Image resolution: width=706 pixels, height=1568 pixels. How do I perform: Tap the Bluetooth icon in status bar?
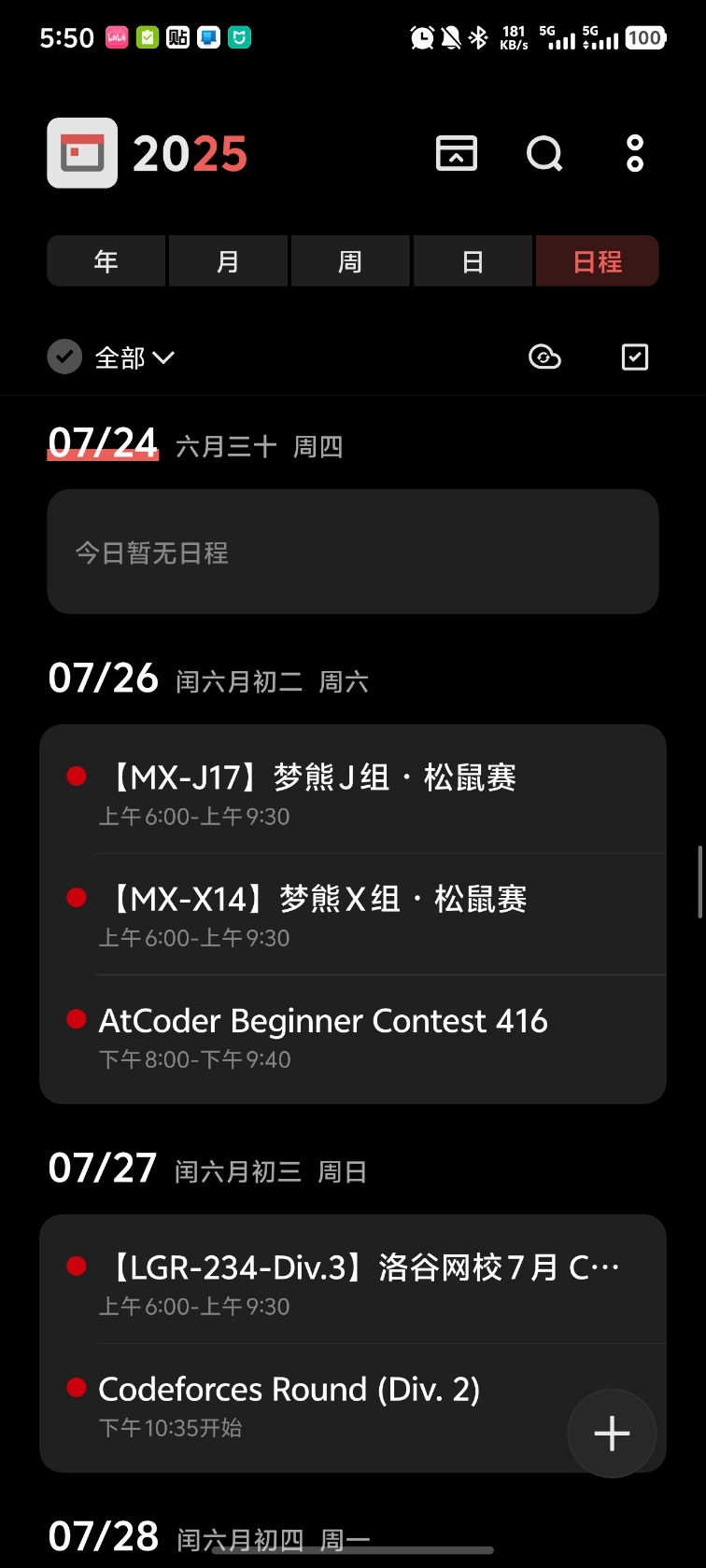[480, 37]
